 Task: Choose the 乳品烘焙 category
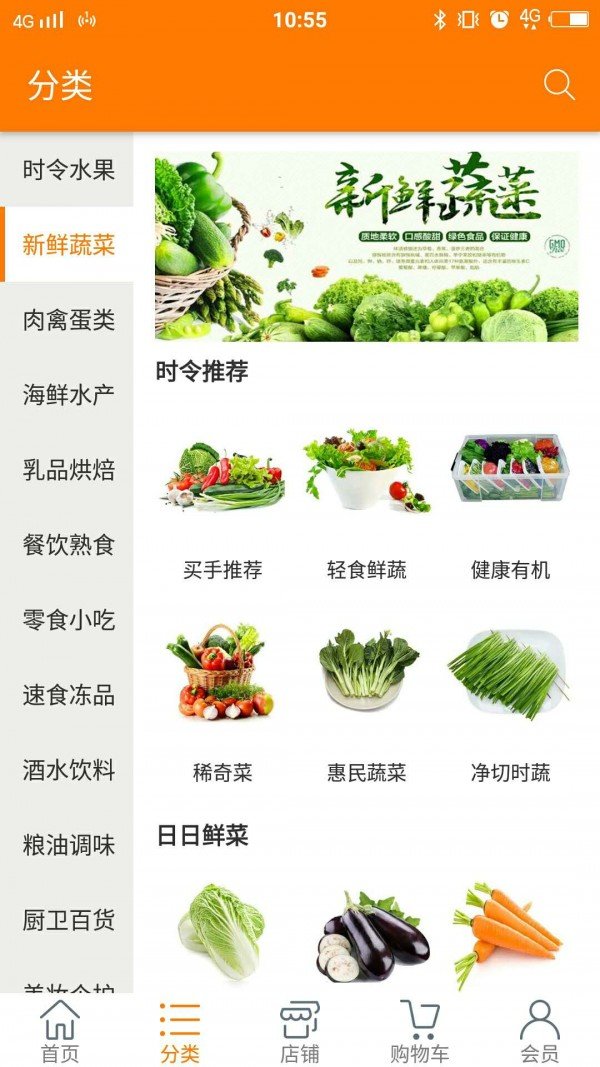click(68, 470)
